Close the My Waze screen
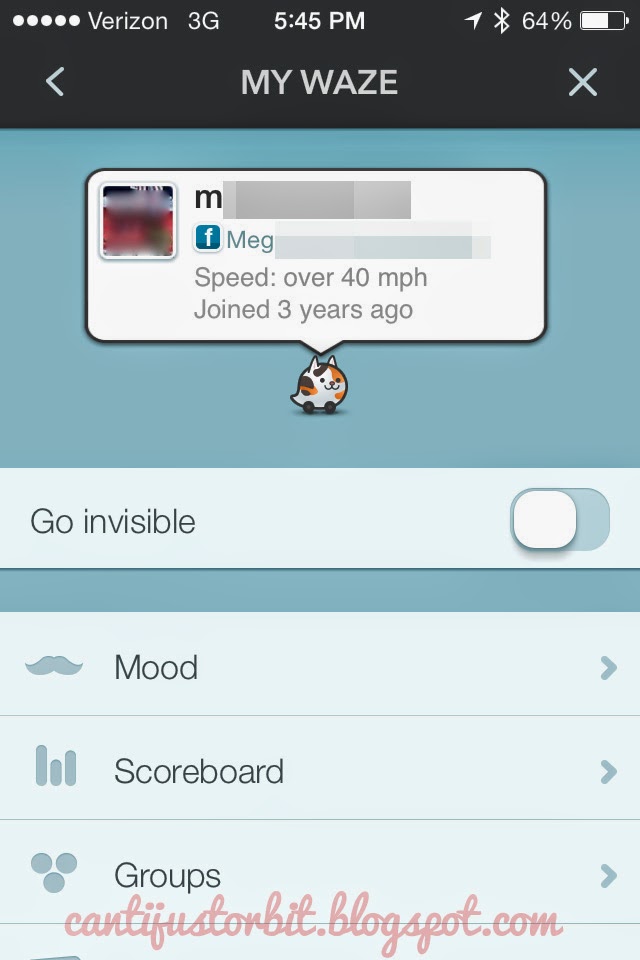Screen dimensions: 640x960 click(583, 82)
